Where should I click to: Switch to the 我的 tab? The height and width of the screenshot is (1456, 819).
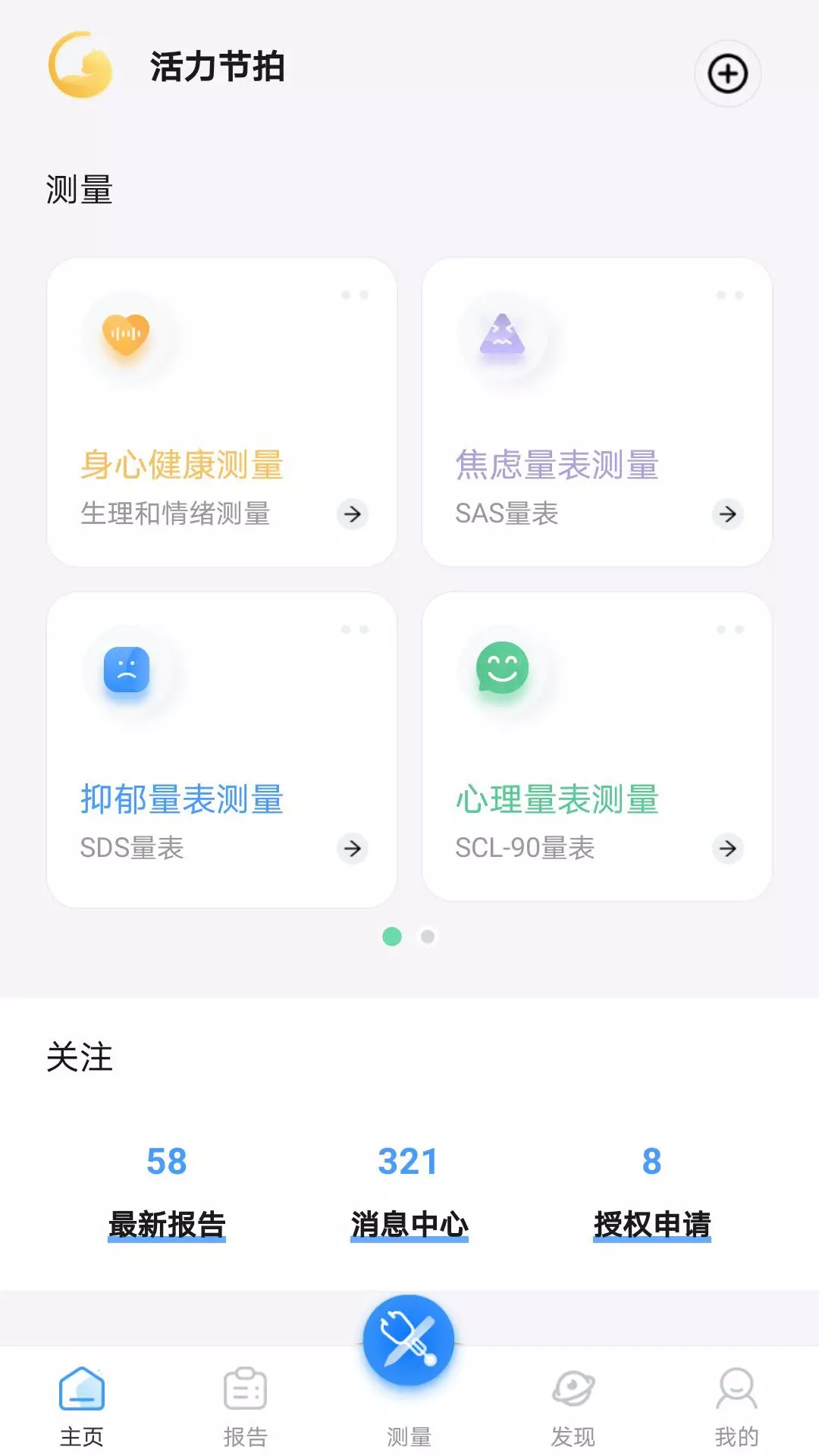point(737,1407)
